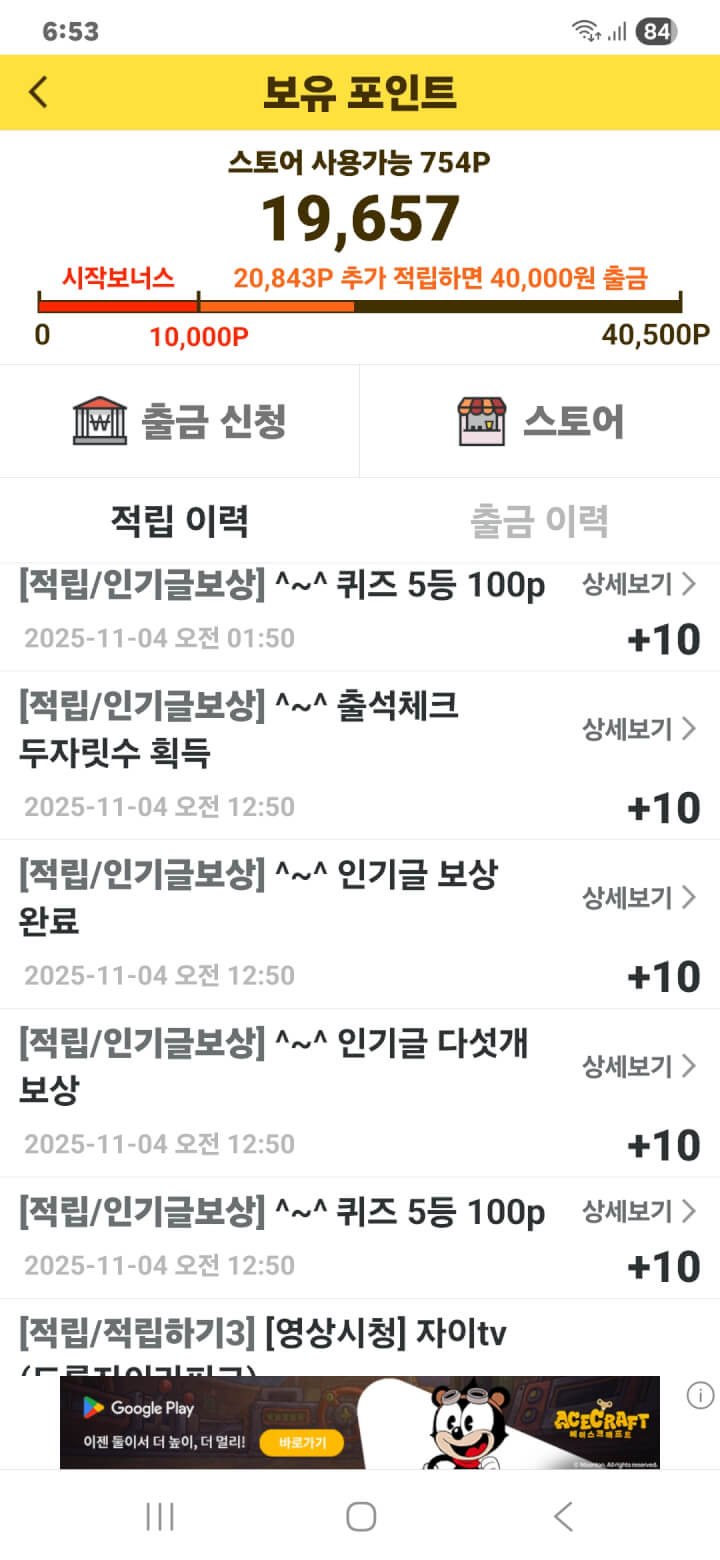Open 출금 신청 withdrawal request
The image size is (720, 1560).
180,421
